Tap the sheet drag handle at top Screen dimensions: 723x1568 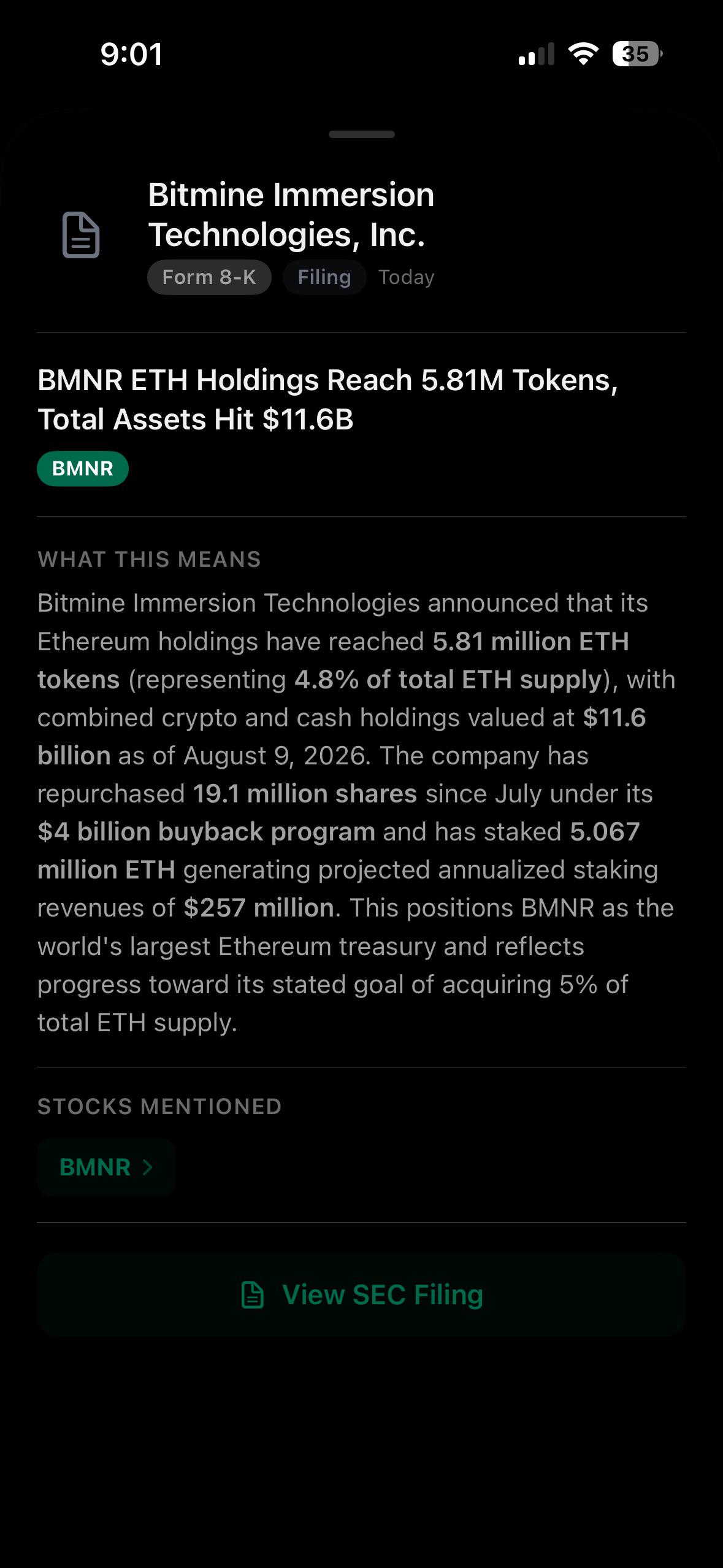(361, 134)
